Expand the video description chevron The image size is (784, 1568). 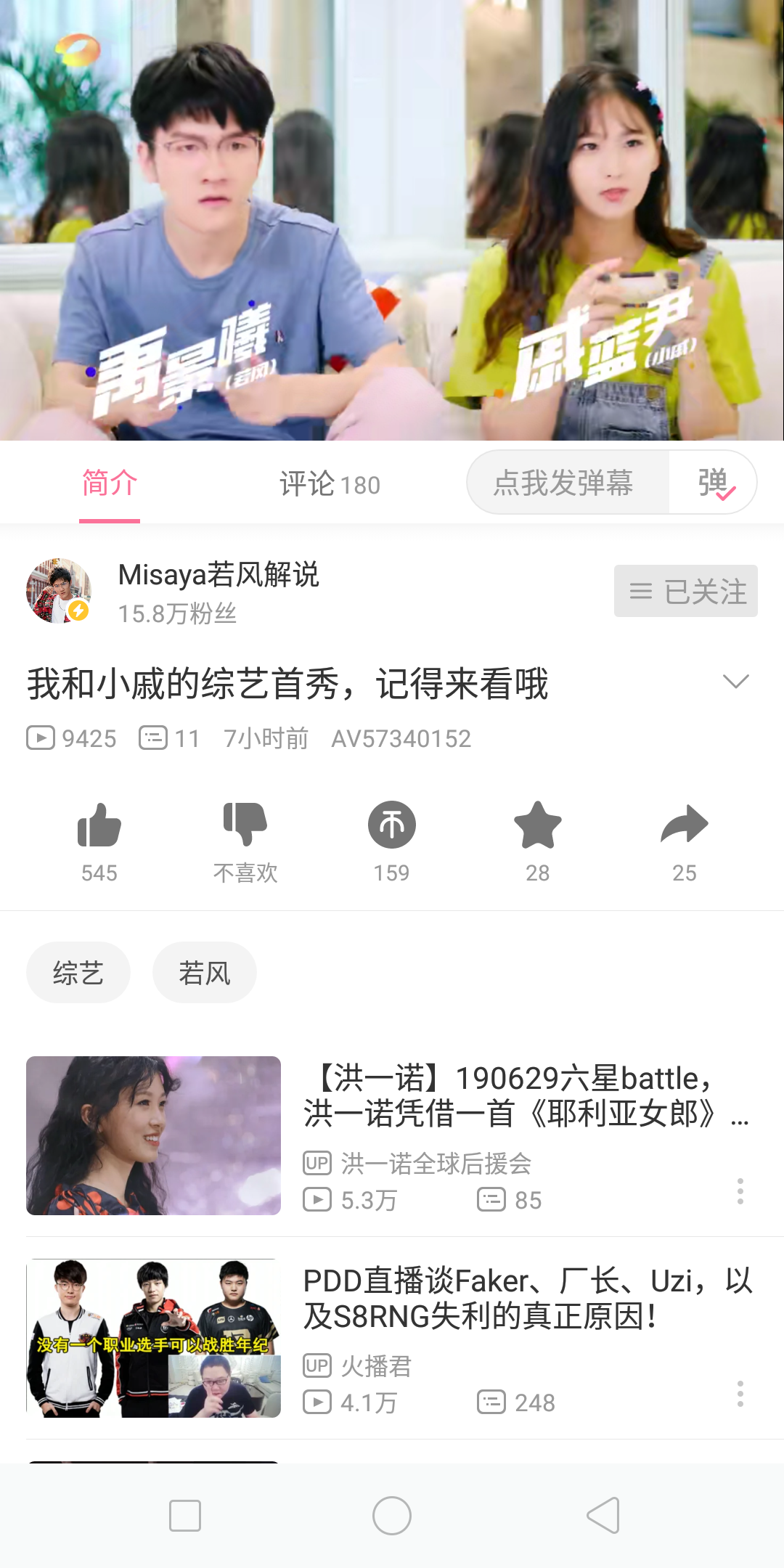tap(735, 681)
